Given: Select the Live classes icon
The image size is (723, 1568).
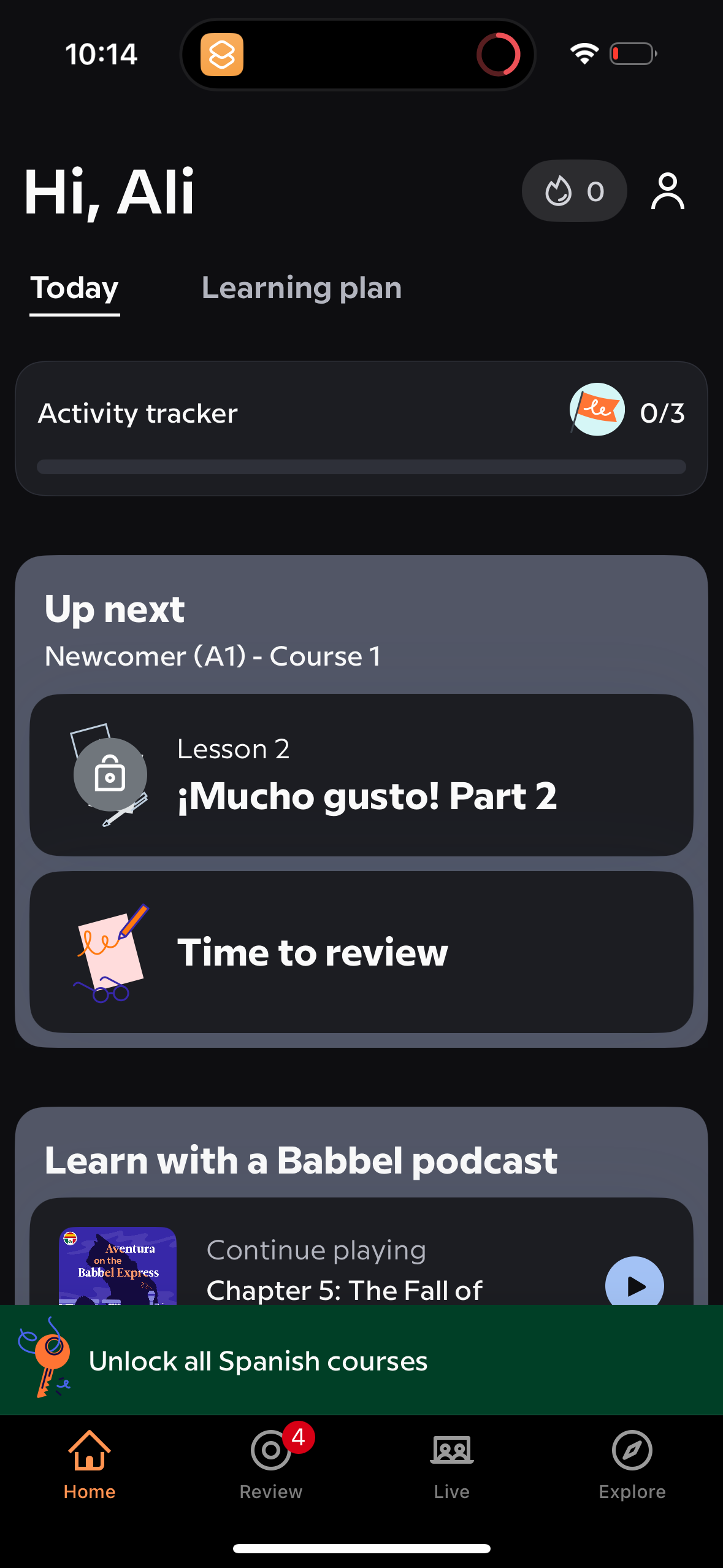Looking at the screenshot, I should click(451, 1466).
